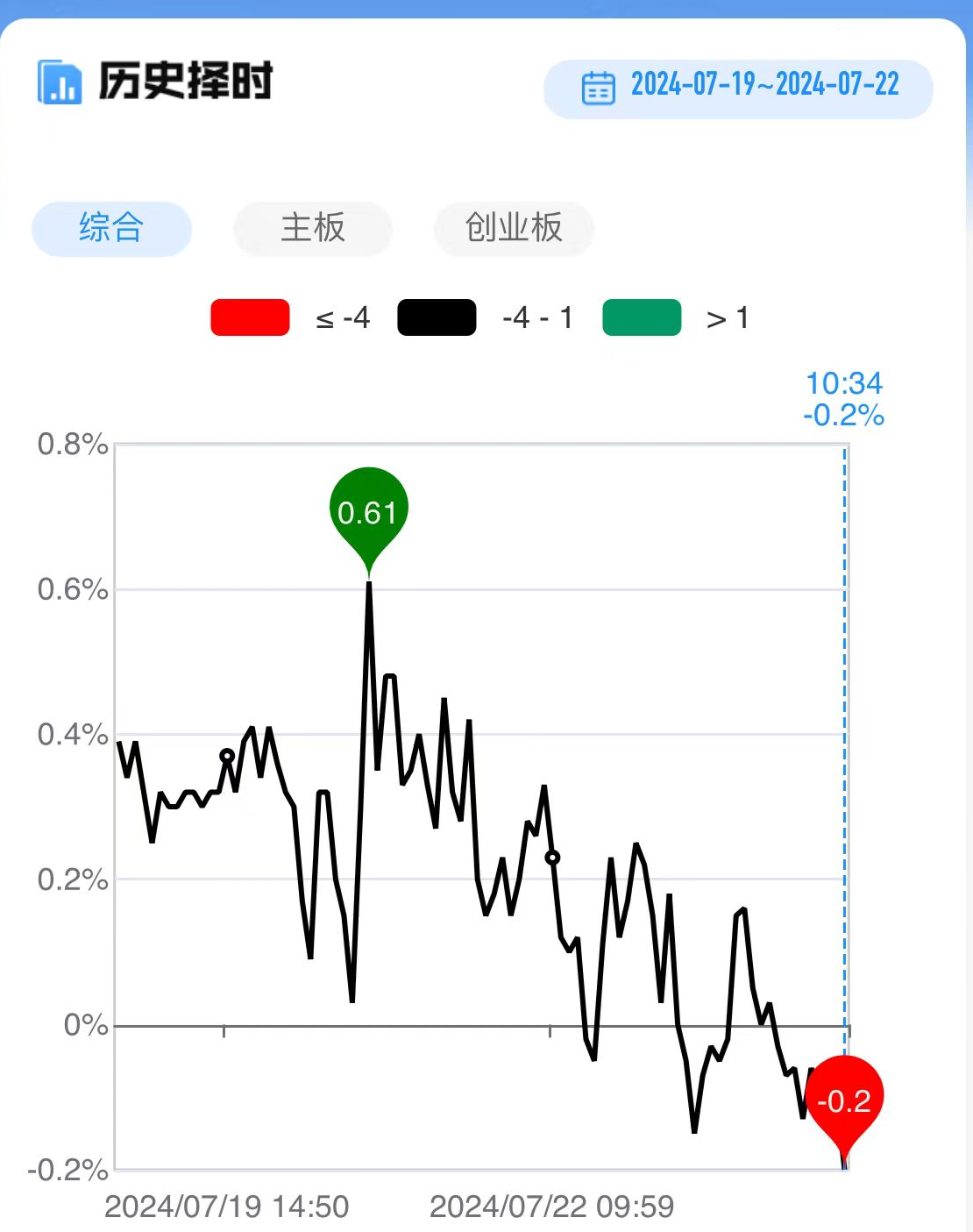973x1232 pixels.
Task: Switch to the 主板 tab
Action: coord(312,228)
